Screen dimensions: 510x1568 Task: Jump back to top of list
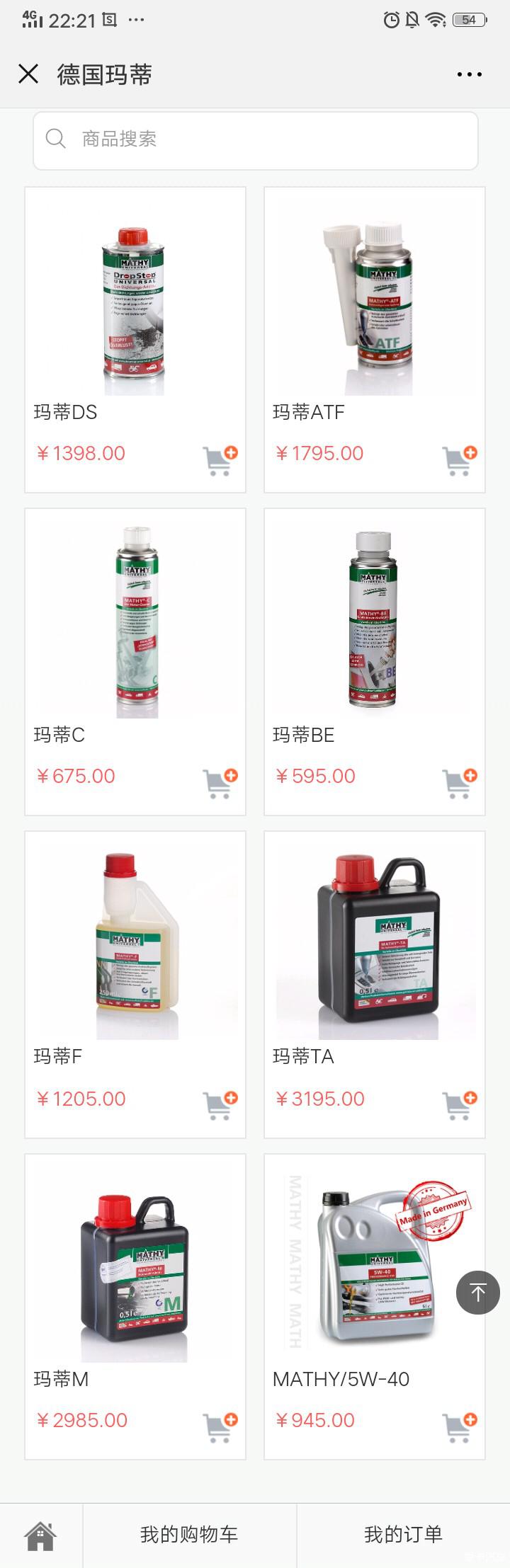(478, 1293)
